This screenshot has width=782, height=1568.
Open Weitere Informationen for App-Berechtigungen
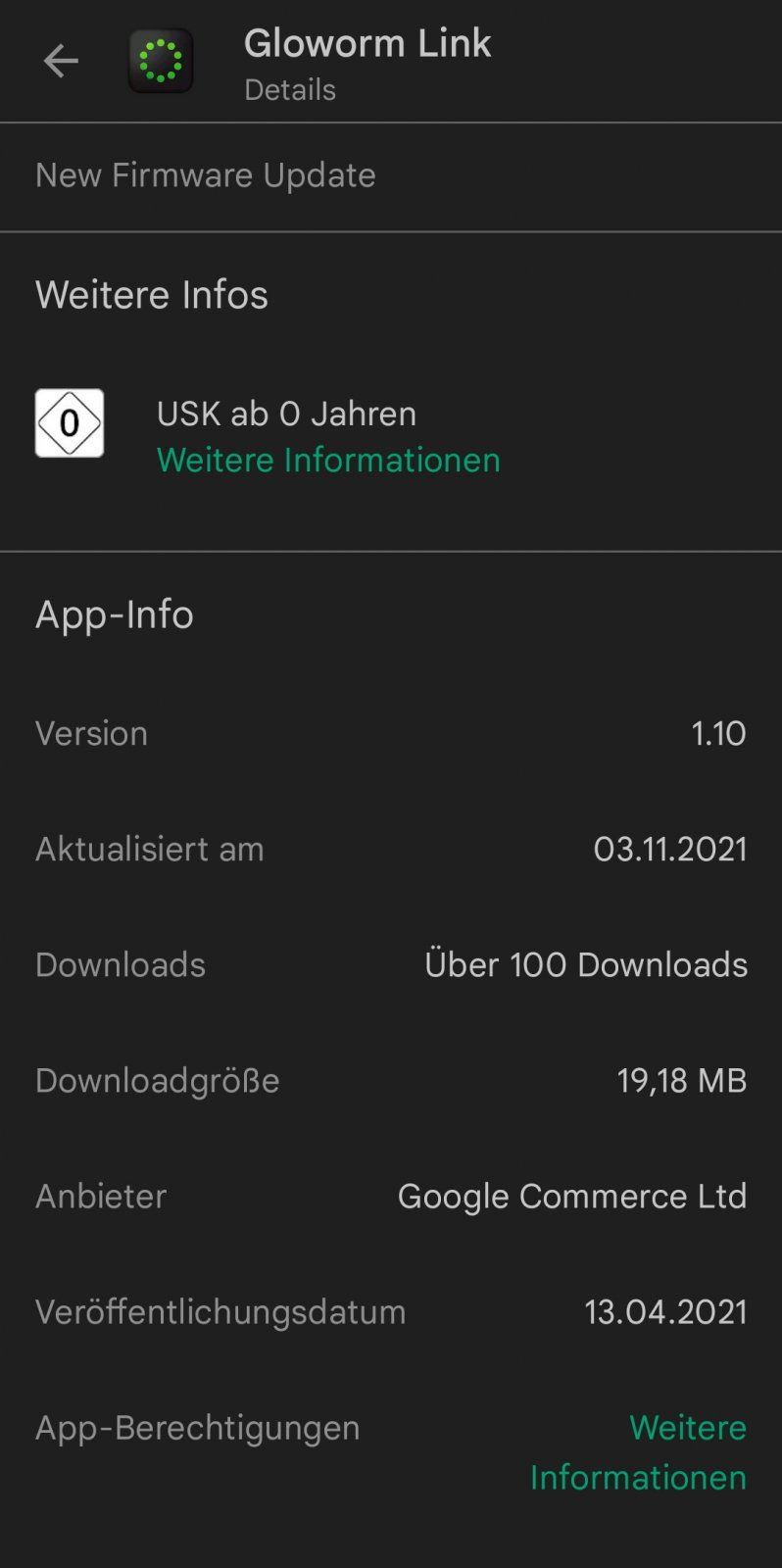(x=639, y=1451)
